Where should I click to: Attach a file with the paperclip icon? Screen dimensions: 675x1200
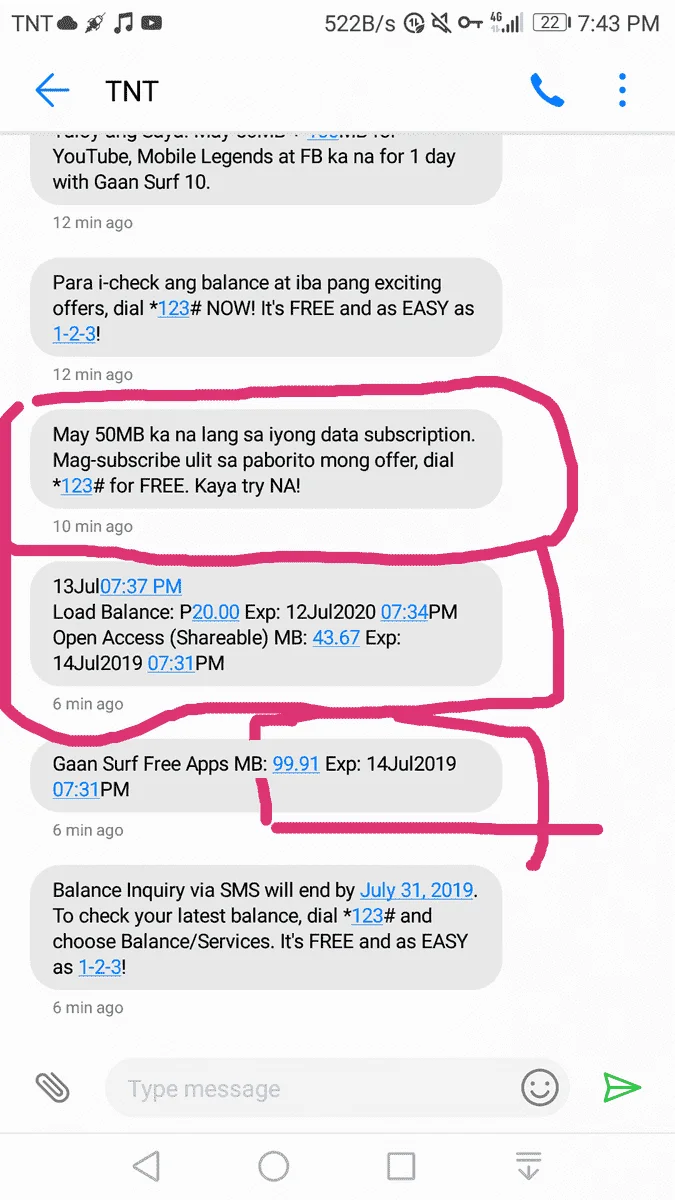click(51, 1088)
